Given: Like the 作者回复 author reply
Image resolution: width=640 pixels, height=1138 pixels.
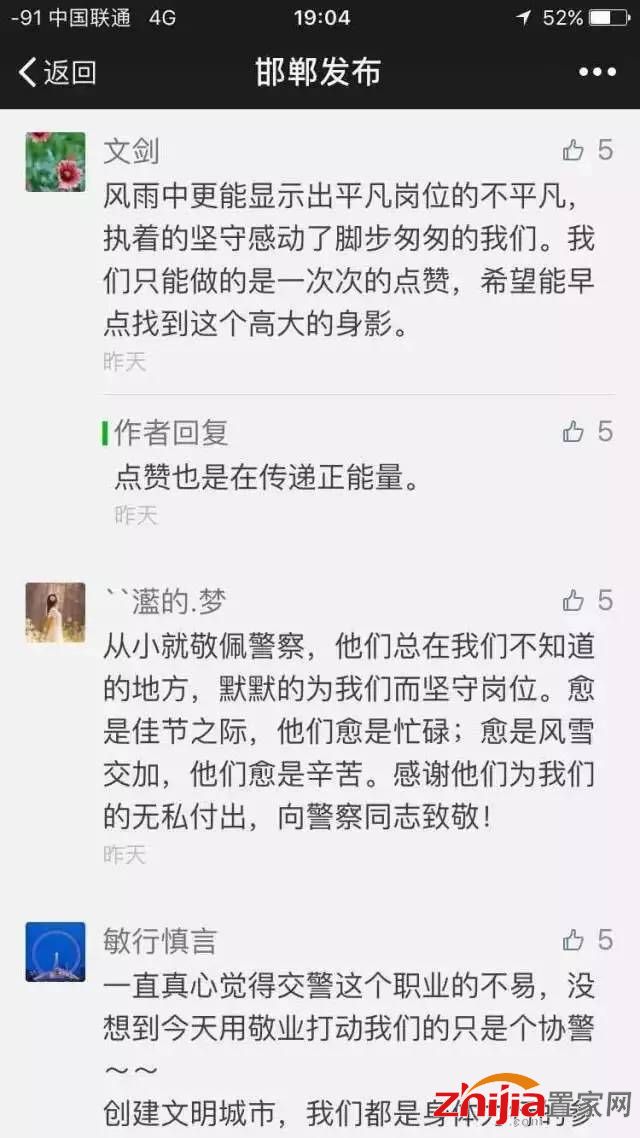Looking at the screenshot, I should coord(574,432).
